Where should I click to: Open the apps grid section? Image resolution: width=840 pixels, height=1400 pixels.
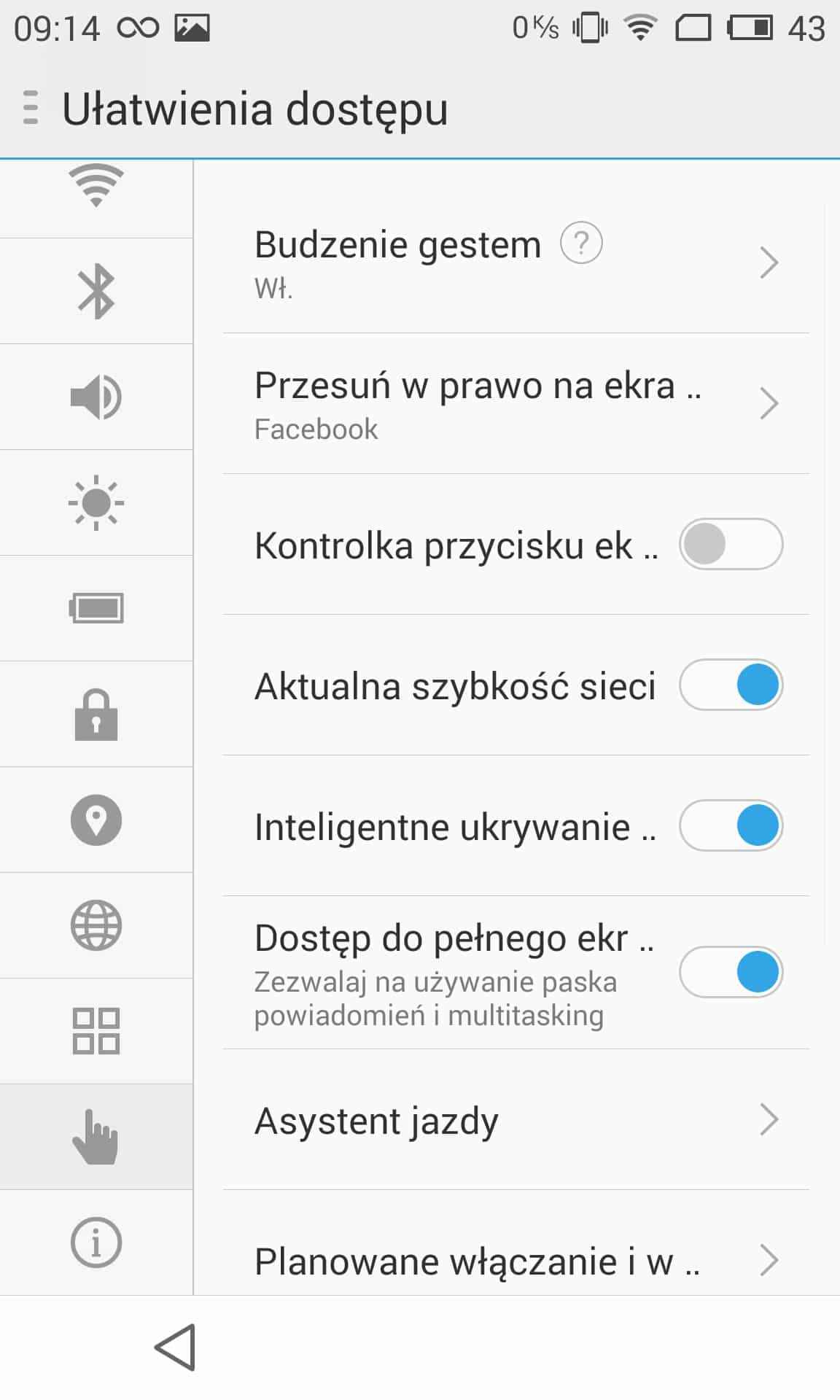click(x=96, y=1031)
